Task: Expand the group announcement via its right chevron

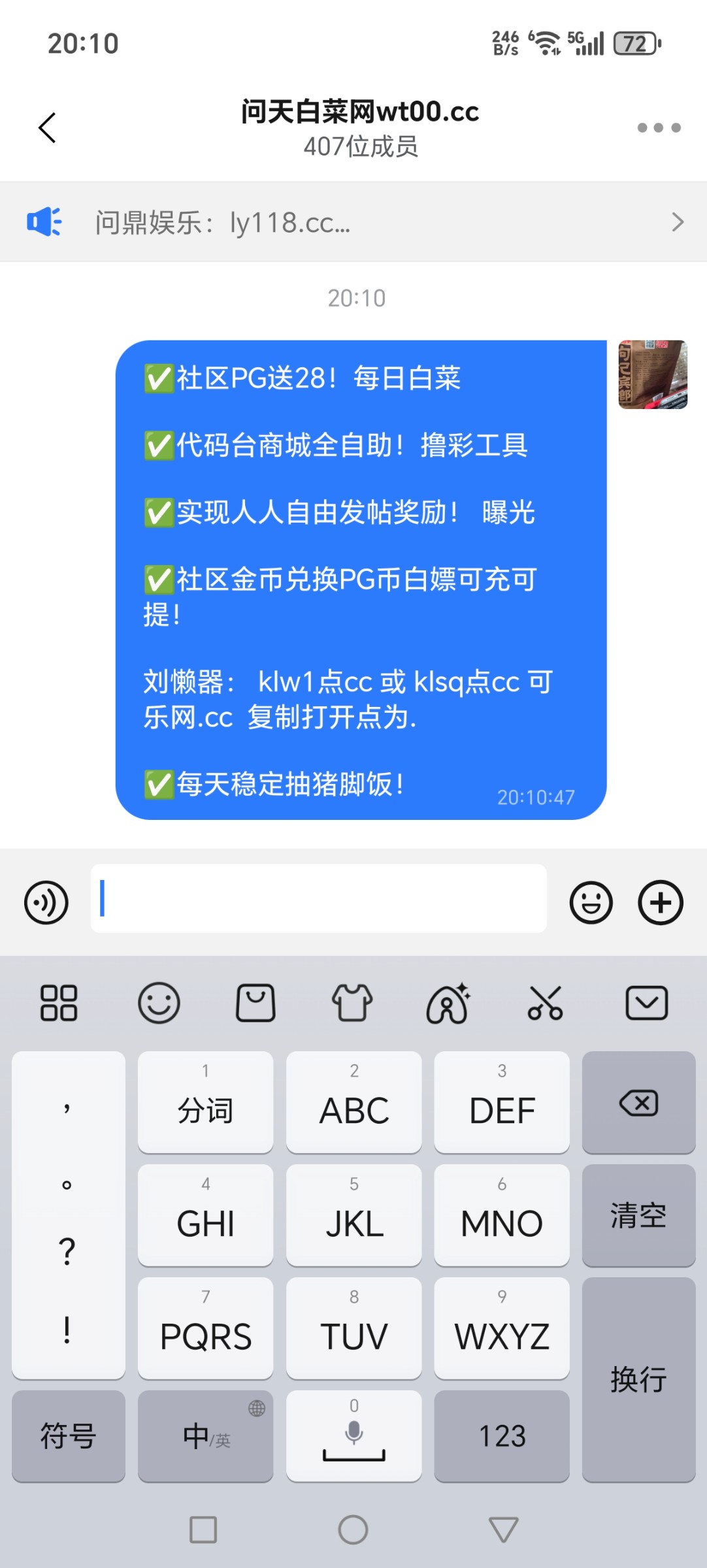Action: click(678, 221)
